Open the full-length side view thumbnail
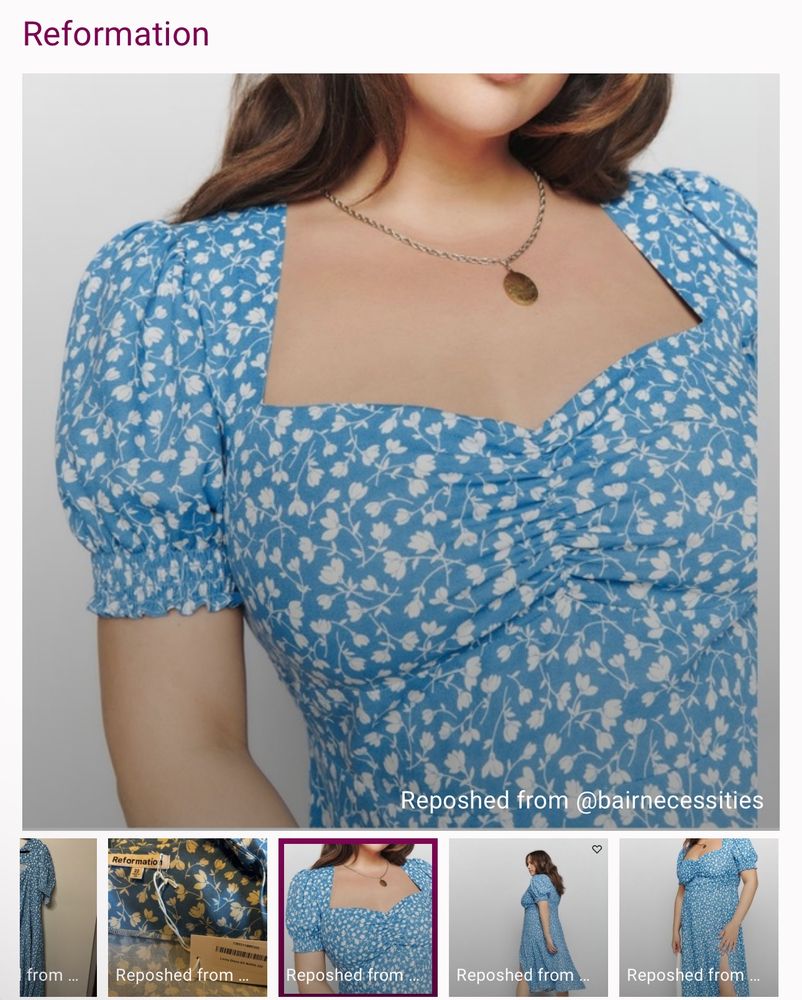 tap(528, 917)
